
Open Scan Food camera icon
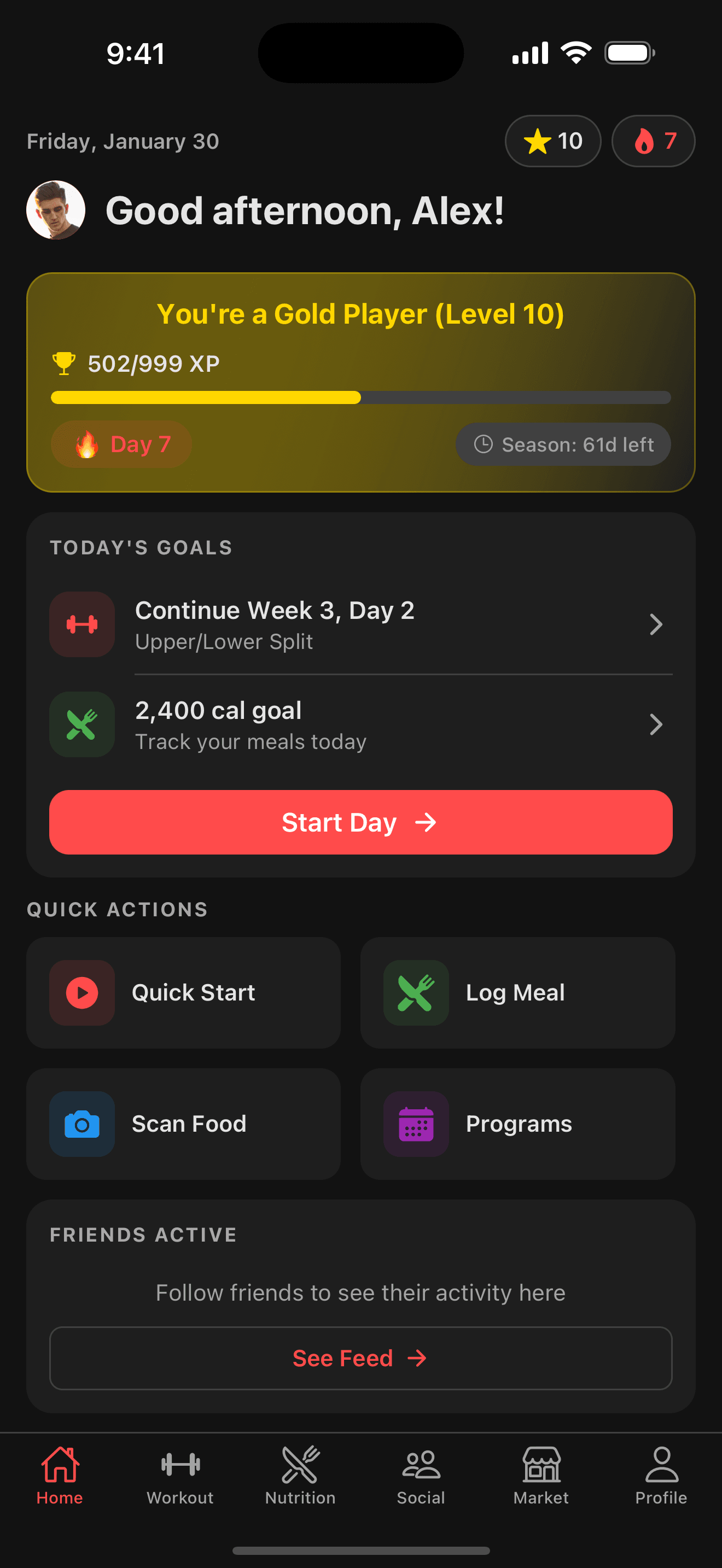click(82, 1124)
